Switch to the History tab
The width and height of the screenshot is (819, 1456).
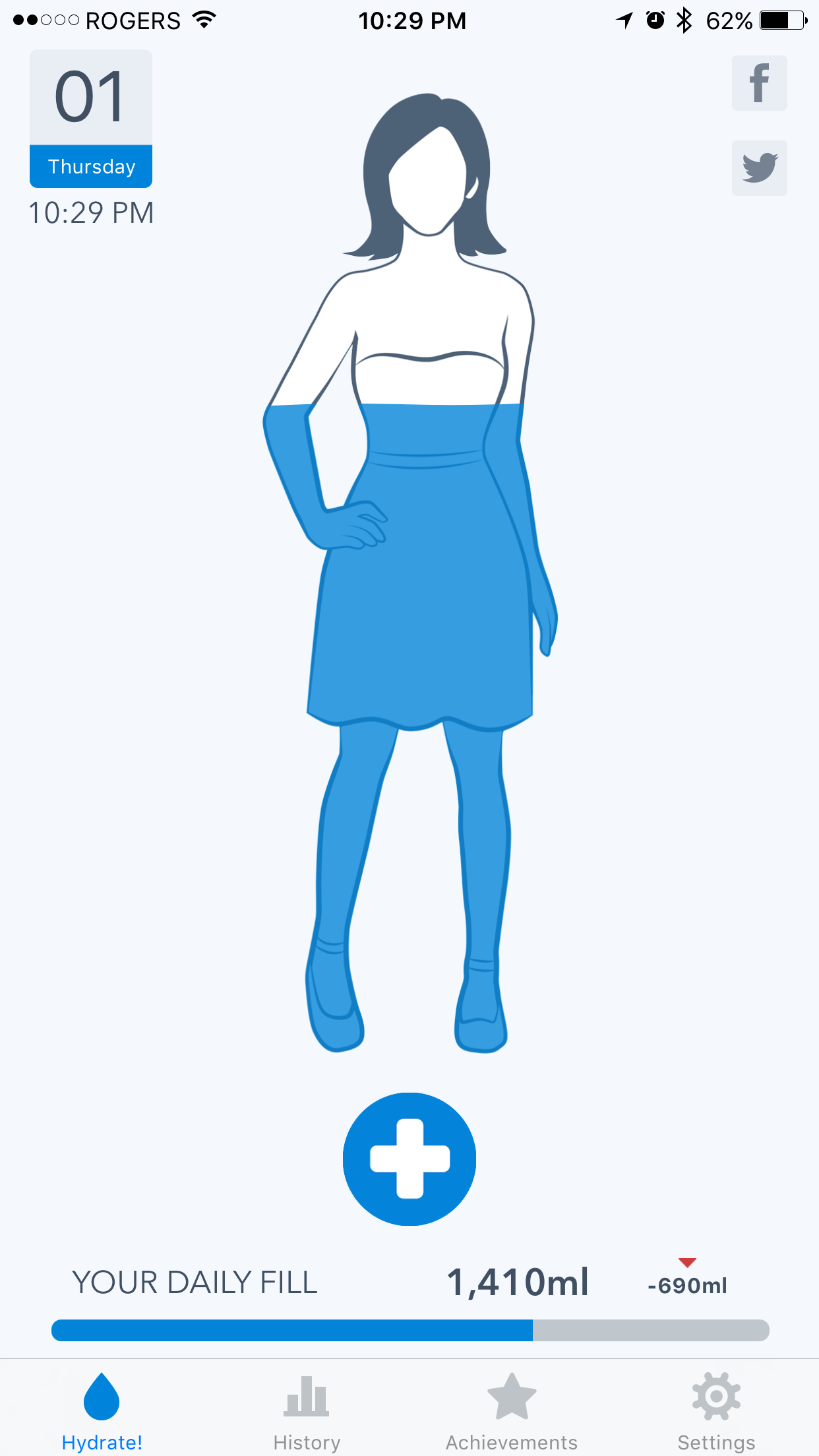pyautogui.click(x=307, y=1411)
